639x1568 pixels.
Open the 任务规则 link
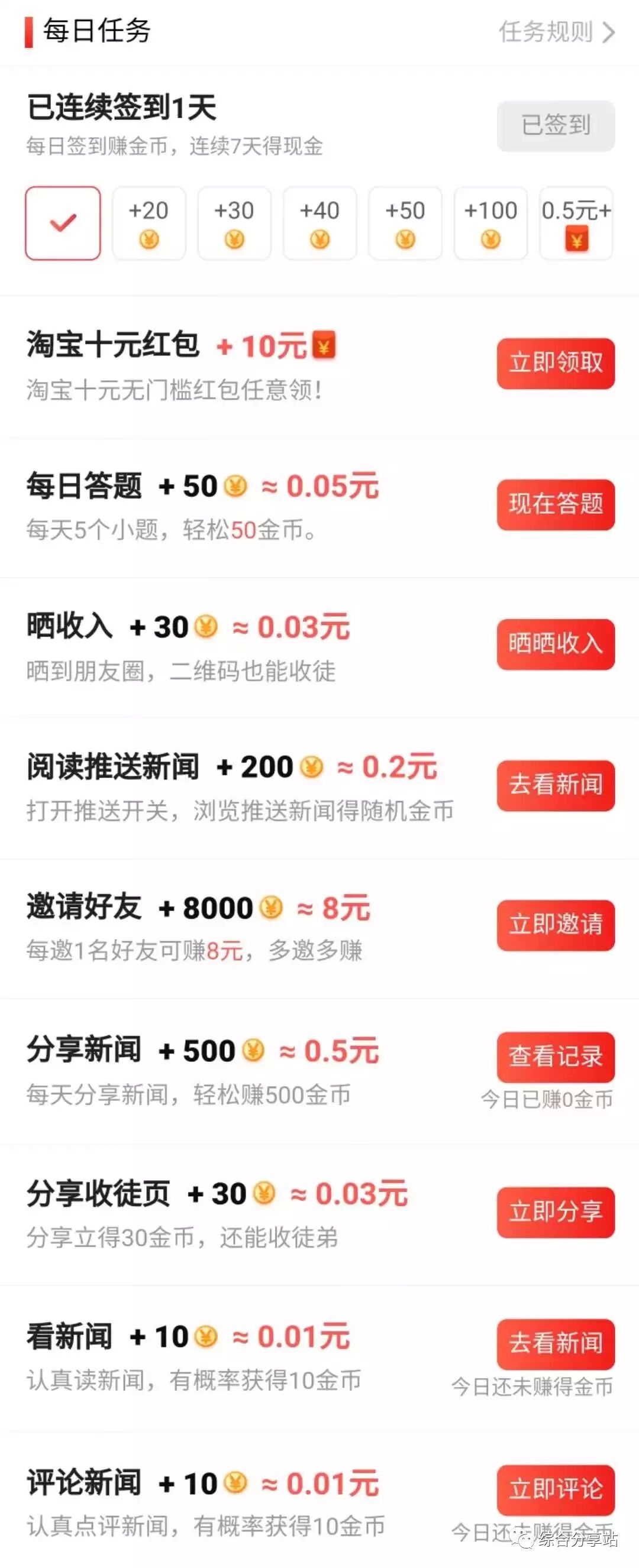pos(556,32)
